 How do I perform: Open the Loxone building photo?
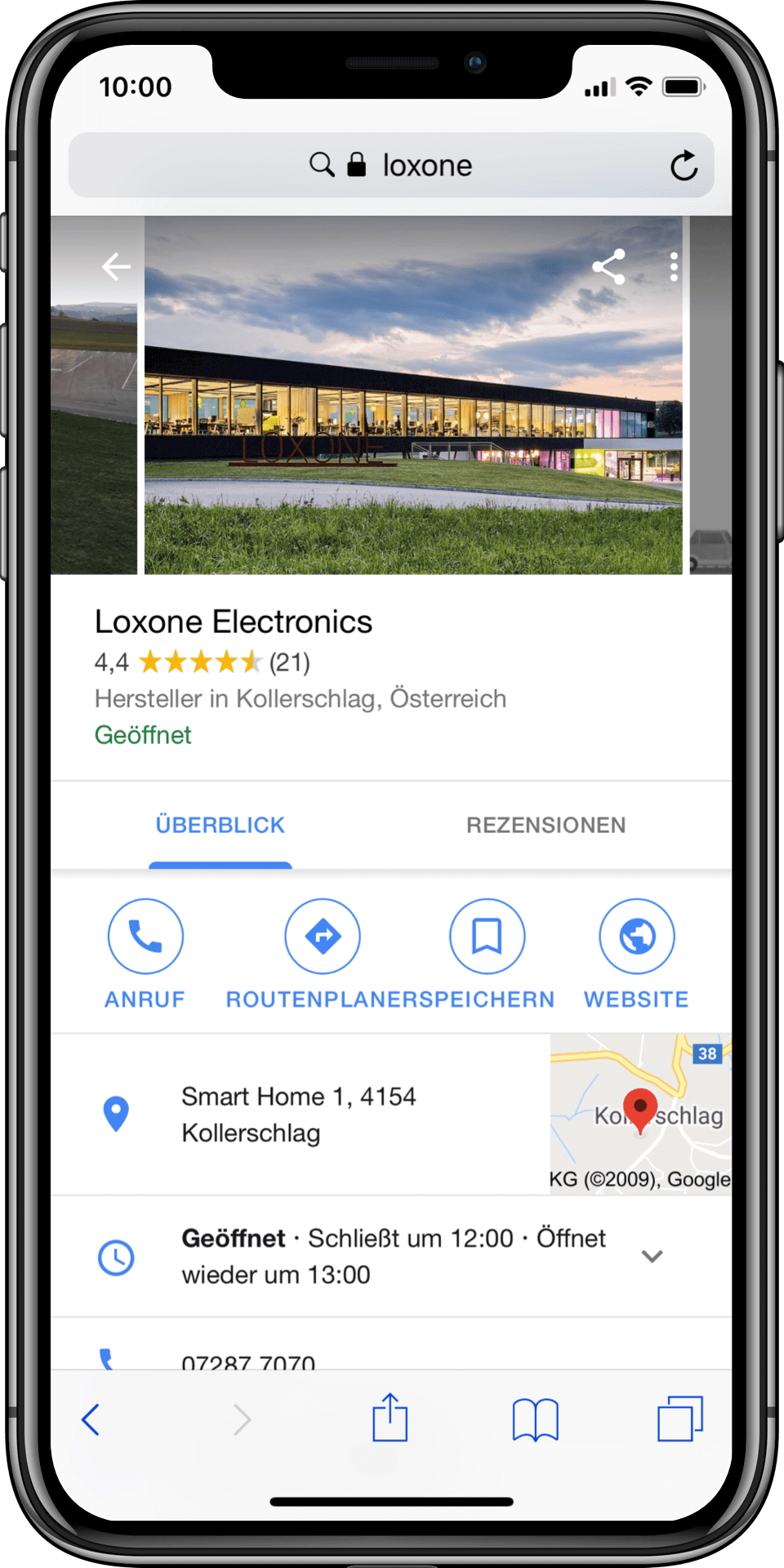(x=412, y=394)
